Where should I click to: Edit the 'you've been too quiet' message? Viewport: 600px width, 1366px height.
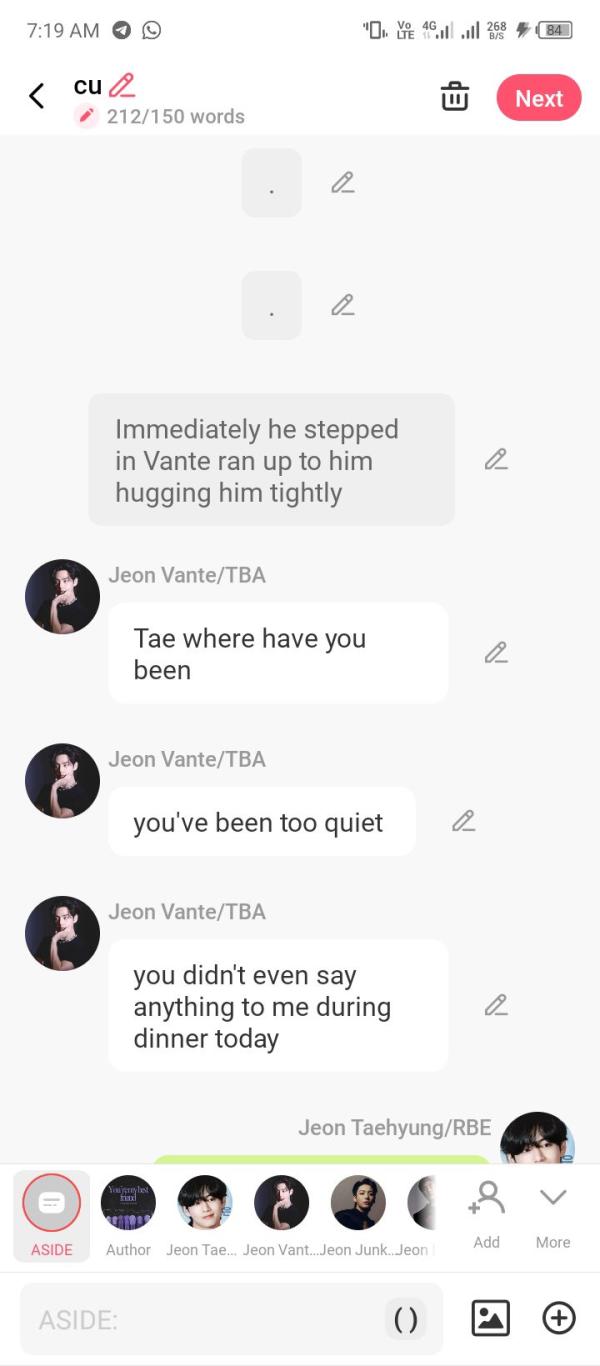coord(463,821)
